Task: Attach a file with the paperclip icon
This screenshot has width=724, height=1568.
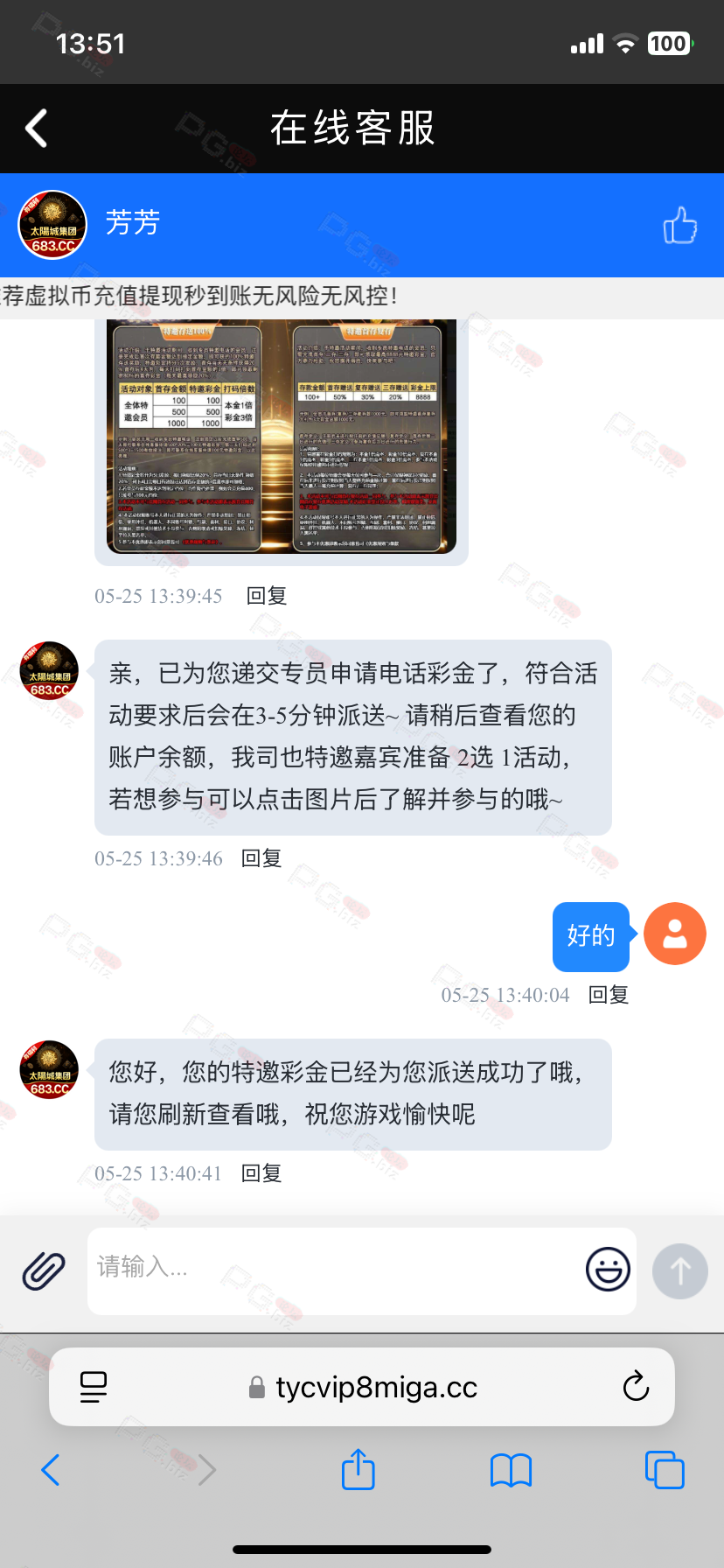Action: pyautogui.click(x=44, y=1270)
